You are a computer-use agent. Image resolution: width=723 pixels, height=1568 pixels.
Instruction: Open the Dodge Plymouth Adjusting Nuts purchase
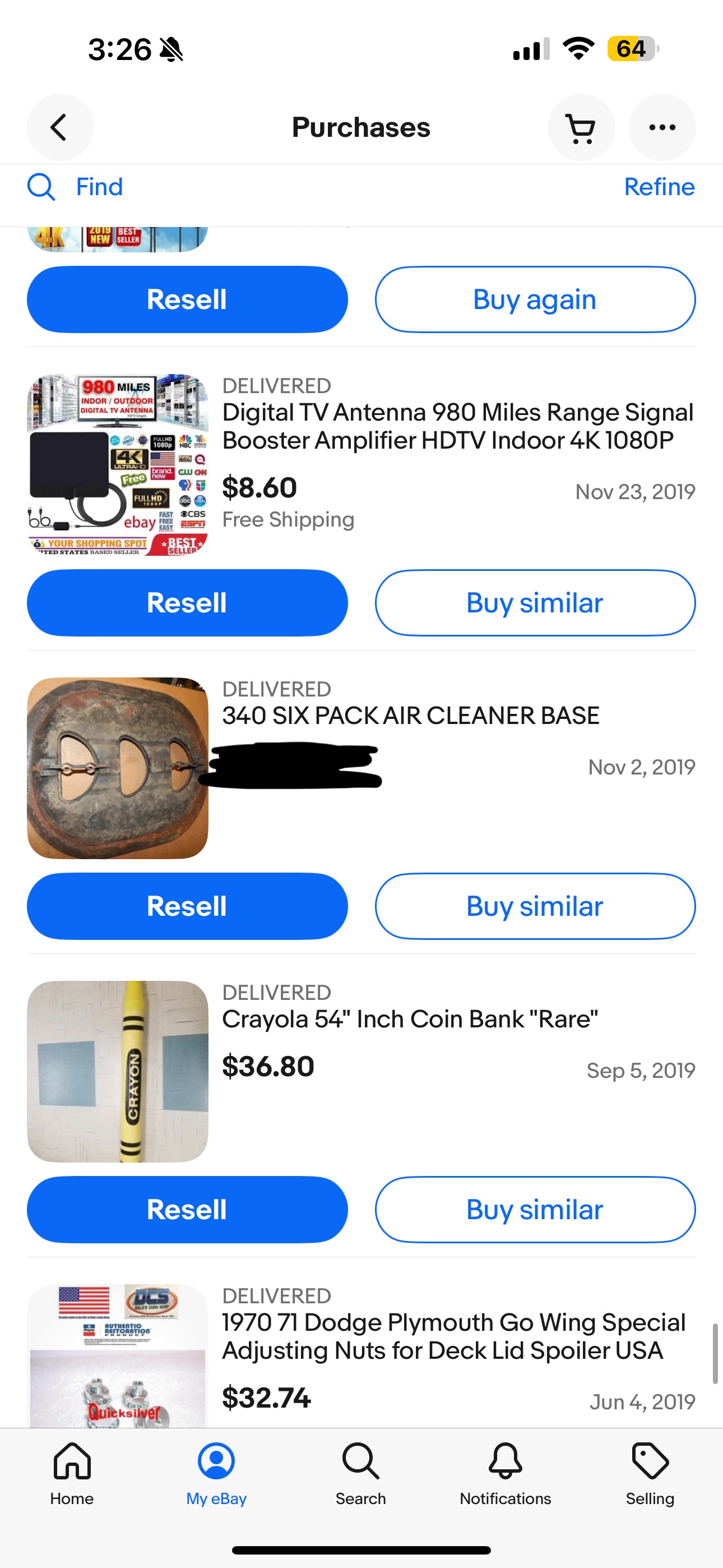tap(453, 1336)
